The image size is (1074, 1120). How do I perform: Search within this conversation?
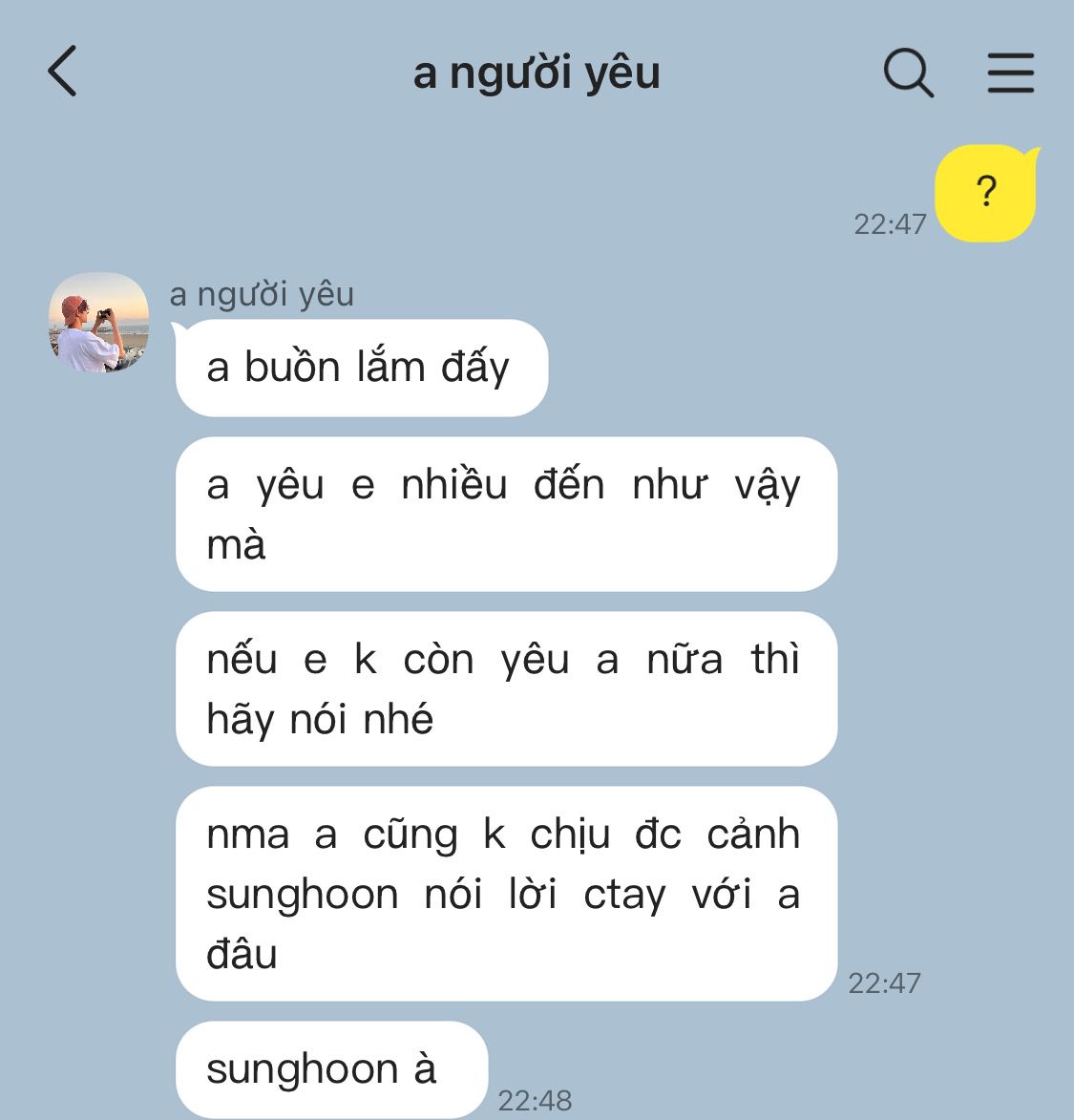point(908,73)
